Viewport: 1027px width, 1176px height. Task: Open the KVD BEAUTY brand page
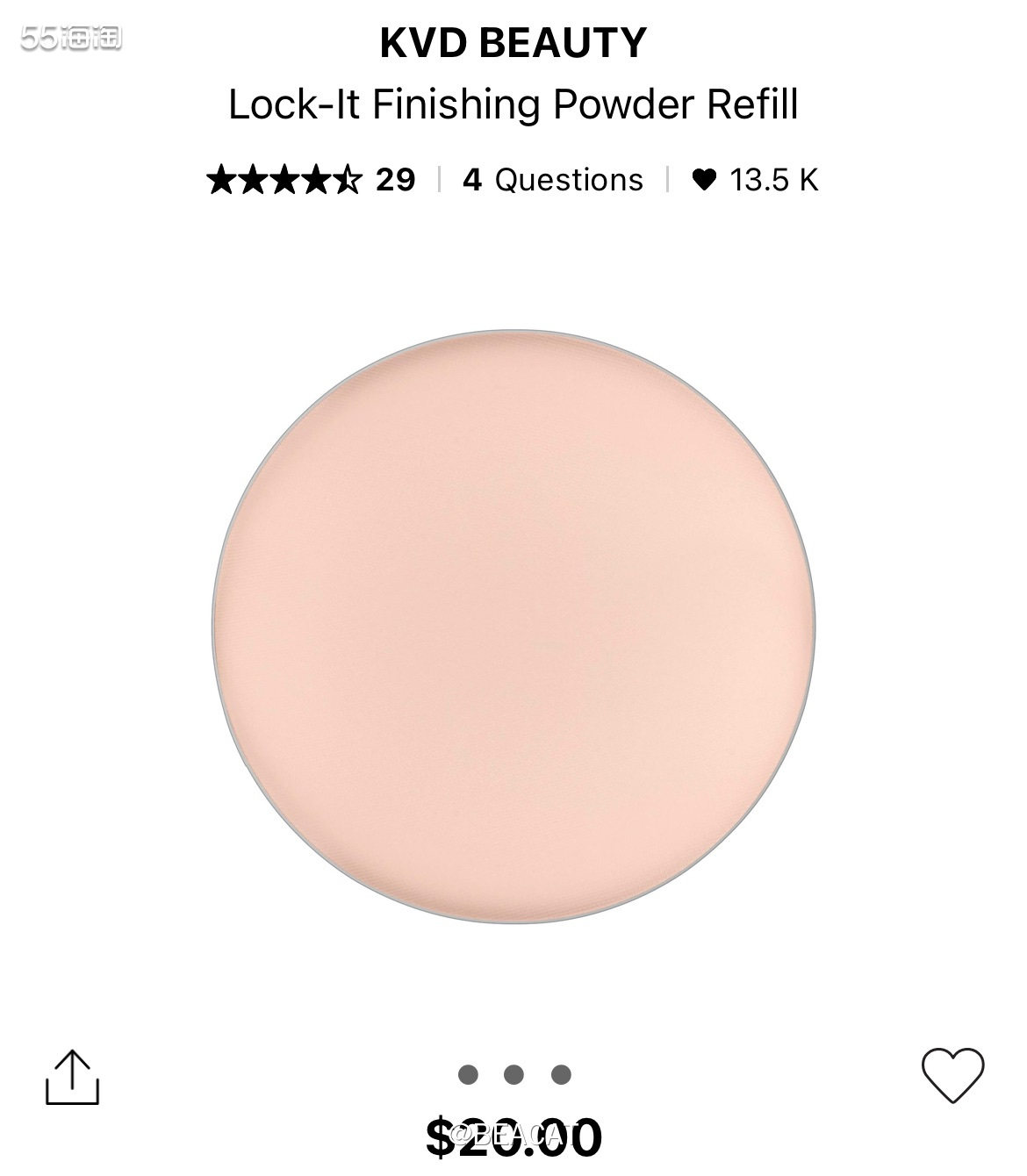pyautogui.click(x=513, y=44)
